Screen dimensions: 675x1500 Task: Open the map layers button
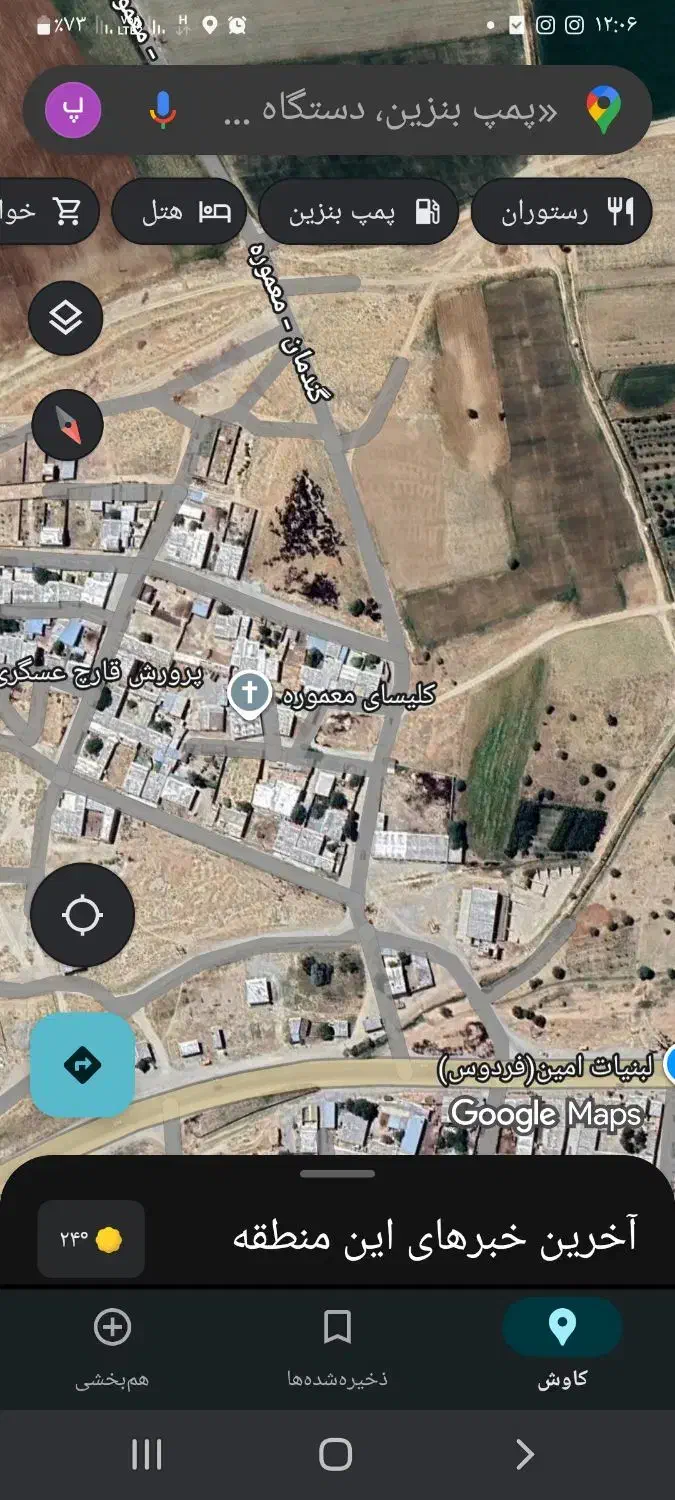(x=66, y=319)
